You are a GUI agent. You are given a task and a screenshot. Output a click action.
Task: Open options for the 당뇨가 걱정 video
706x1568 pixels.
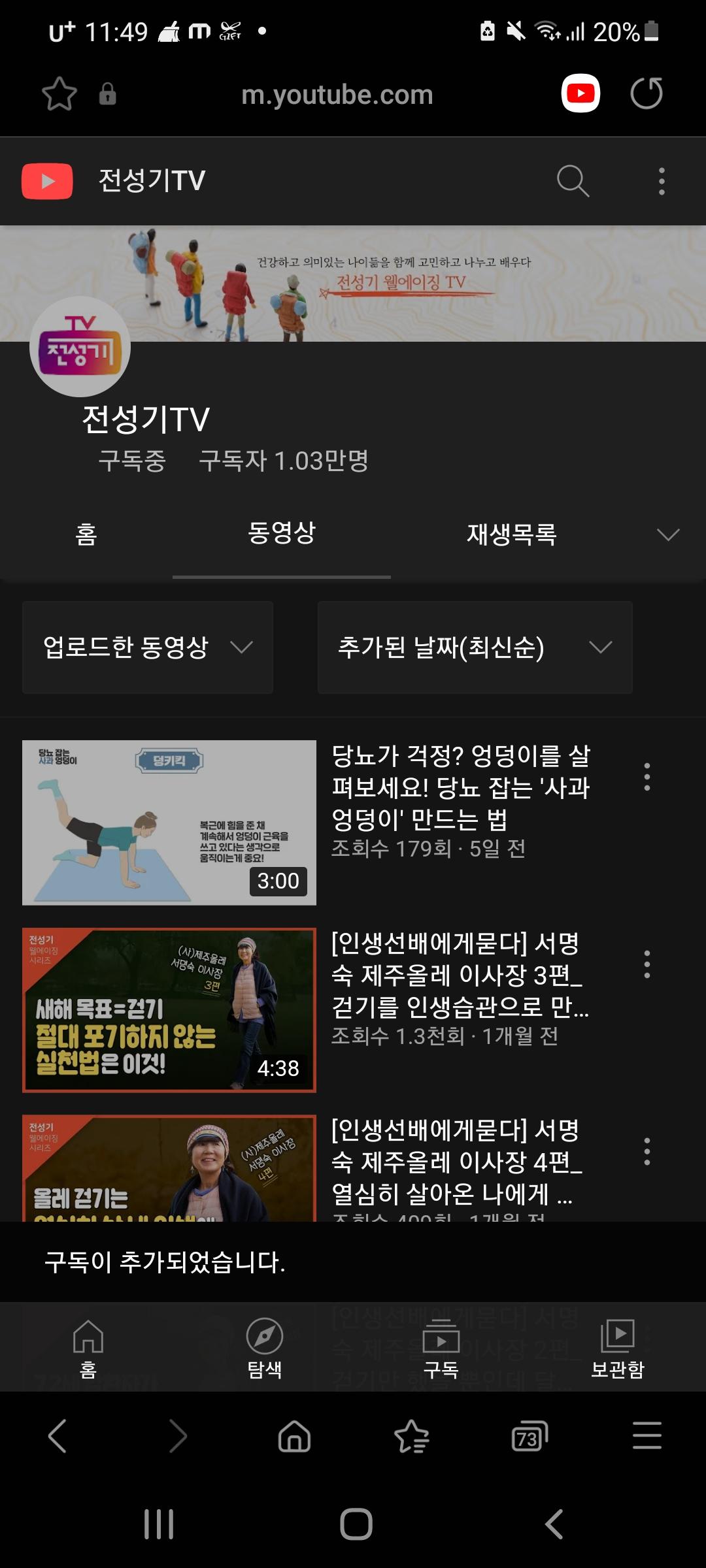(x=647, y=777)
